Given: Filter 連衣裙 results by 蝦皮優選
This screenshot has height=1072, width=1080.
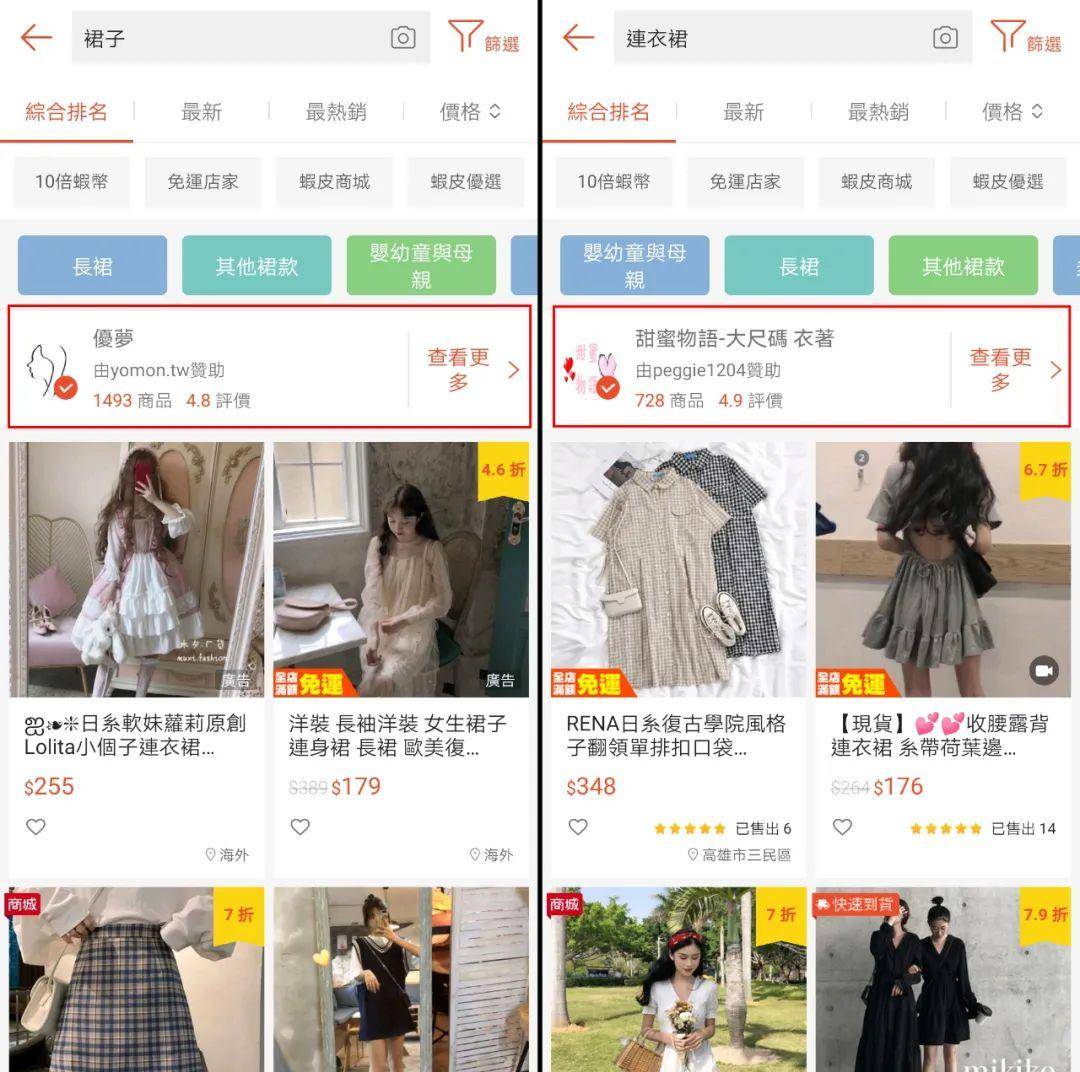Looking at the screenshot, I should (1007, 182).
